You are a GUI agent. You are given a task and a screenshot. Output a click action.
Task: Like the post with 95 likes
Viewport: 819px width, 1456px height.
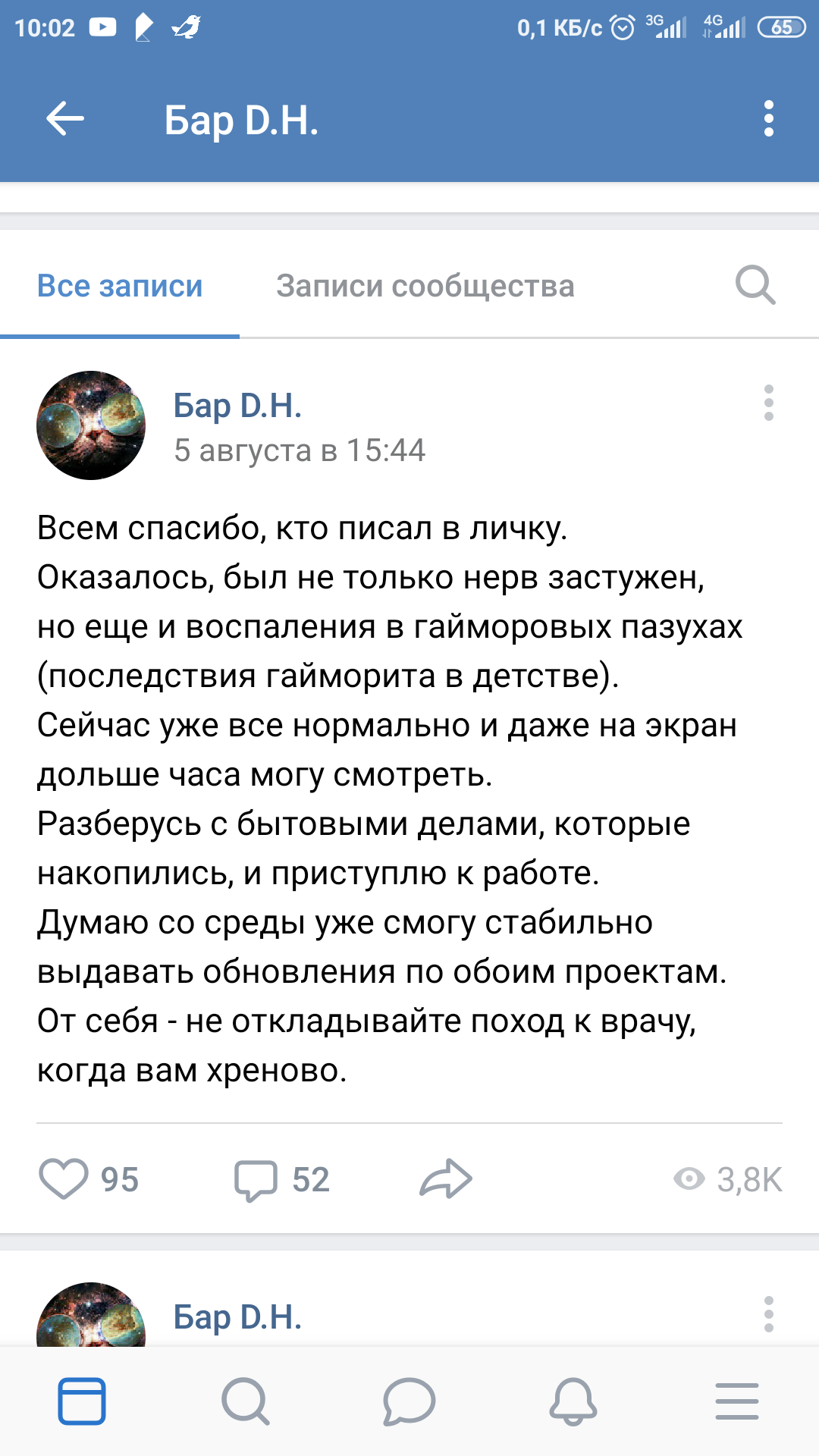coord(64,1179)
